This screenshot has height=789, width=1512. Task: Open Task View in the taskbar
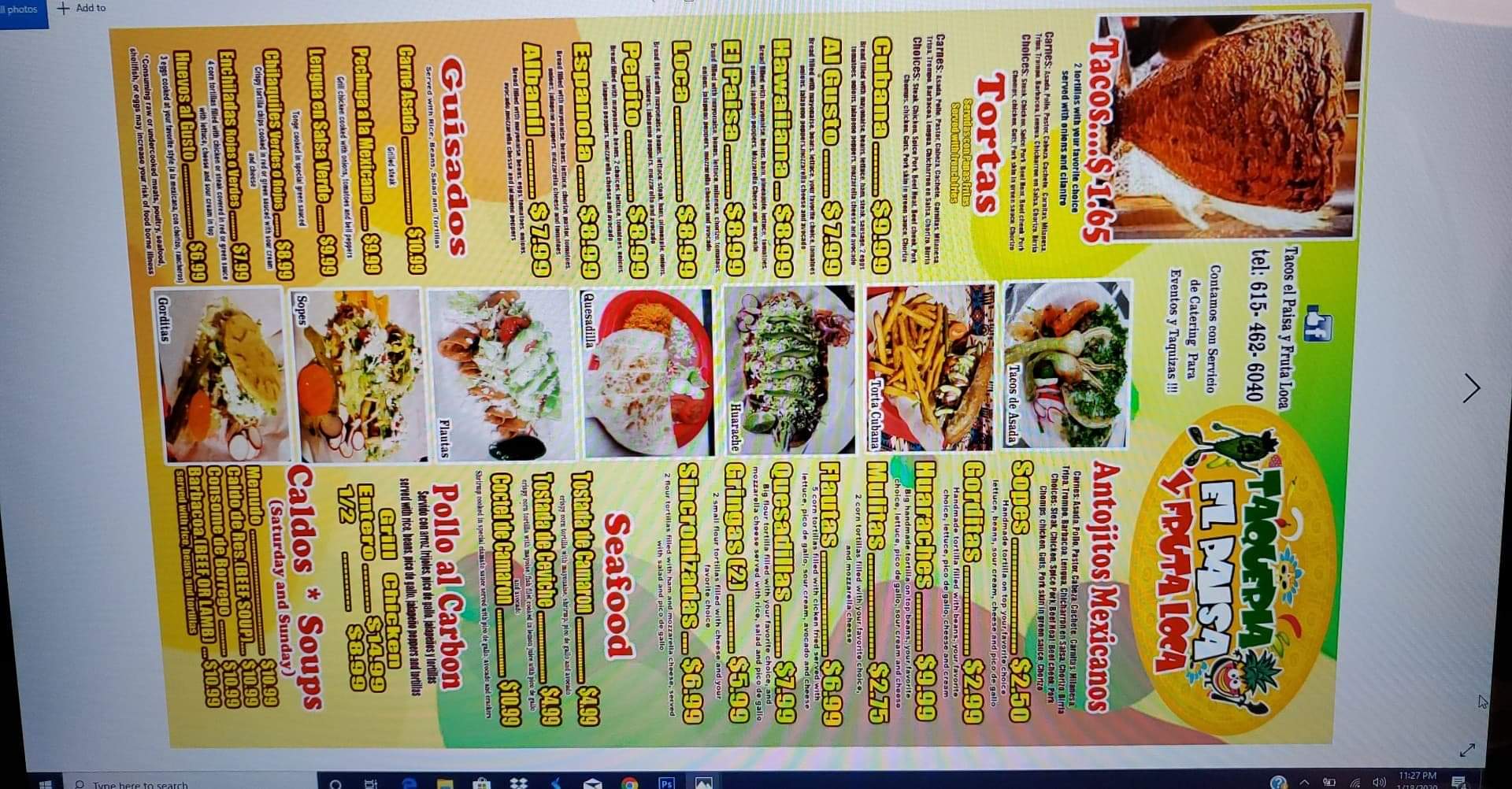pyautogui.click(x=372, y=784)
